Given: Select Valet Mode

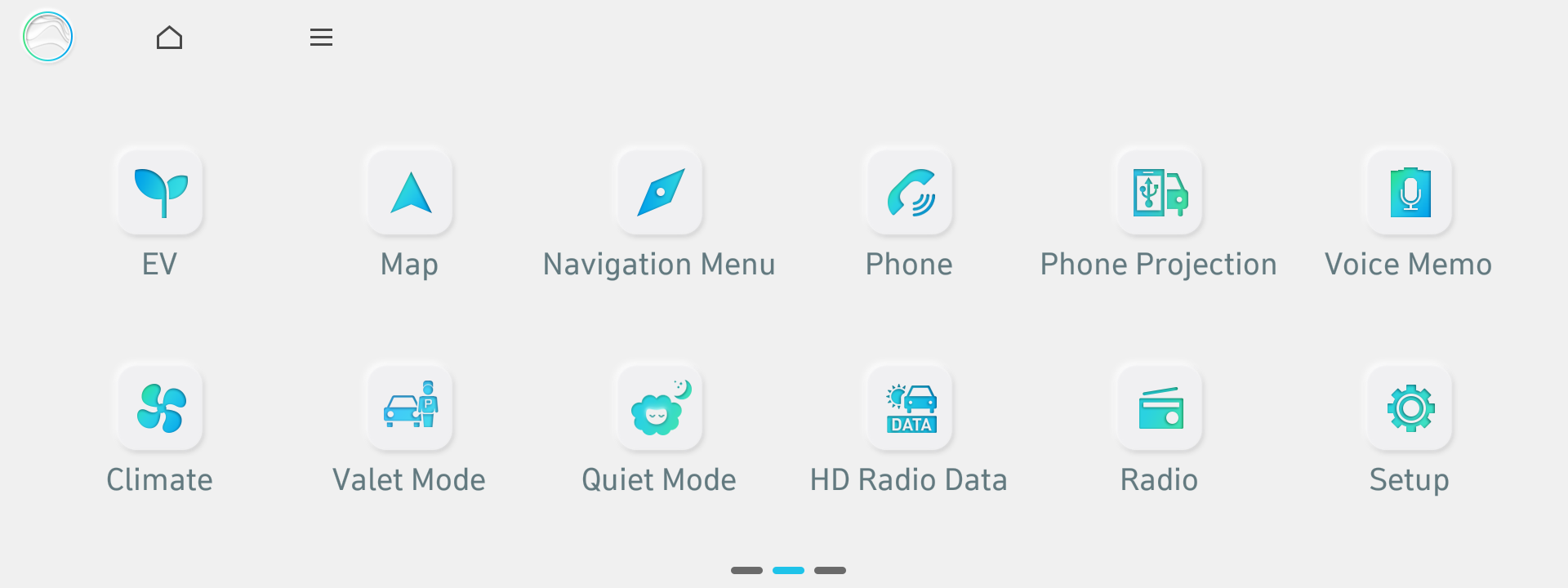Looking at the screenshot, I should click(410, 408).
